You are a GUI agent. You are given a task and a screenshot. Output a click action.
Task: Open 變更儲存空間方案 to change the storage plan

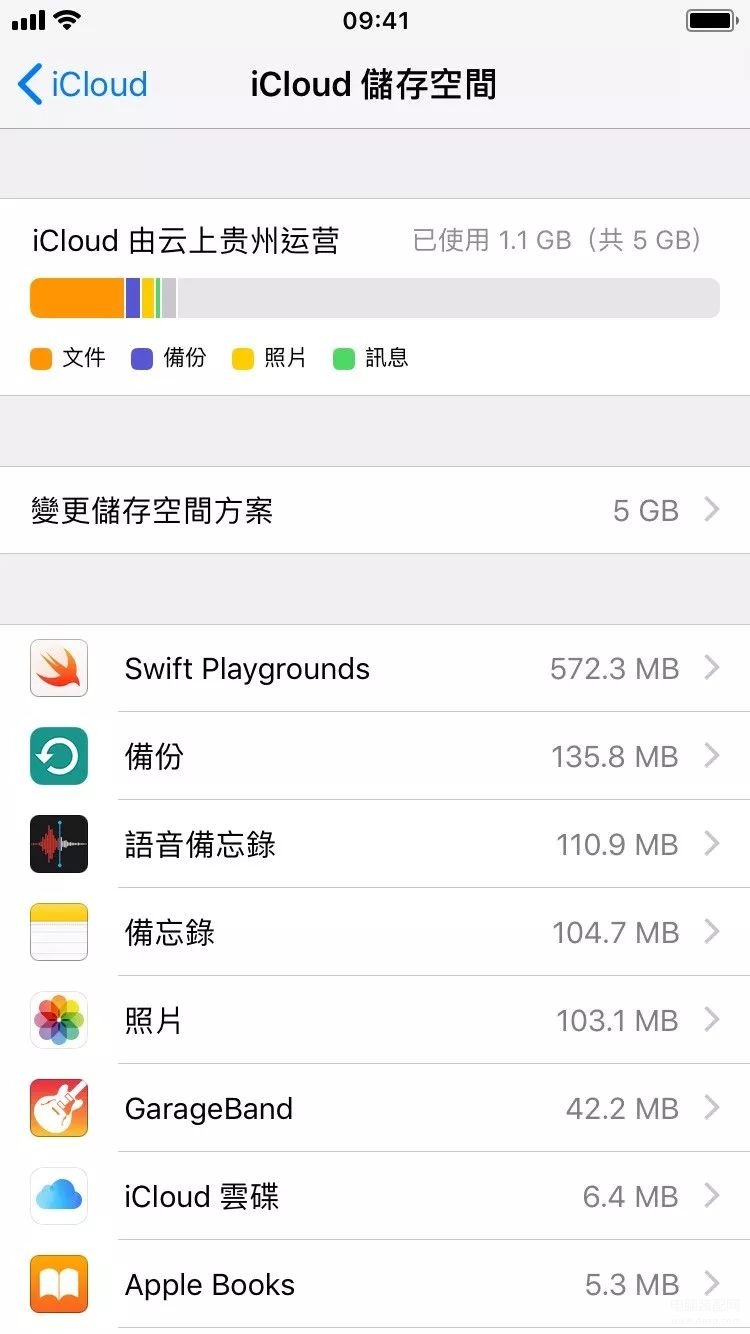pos(375,510)
